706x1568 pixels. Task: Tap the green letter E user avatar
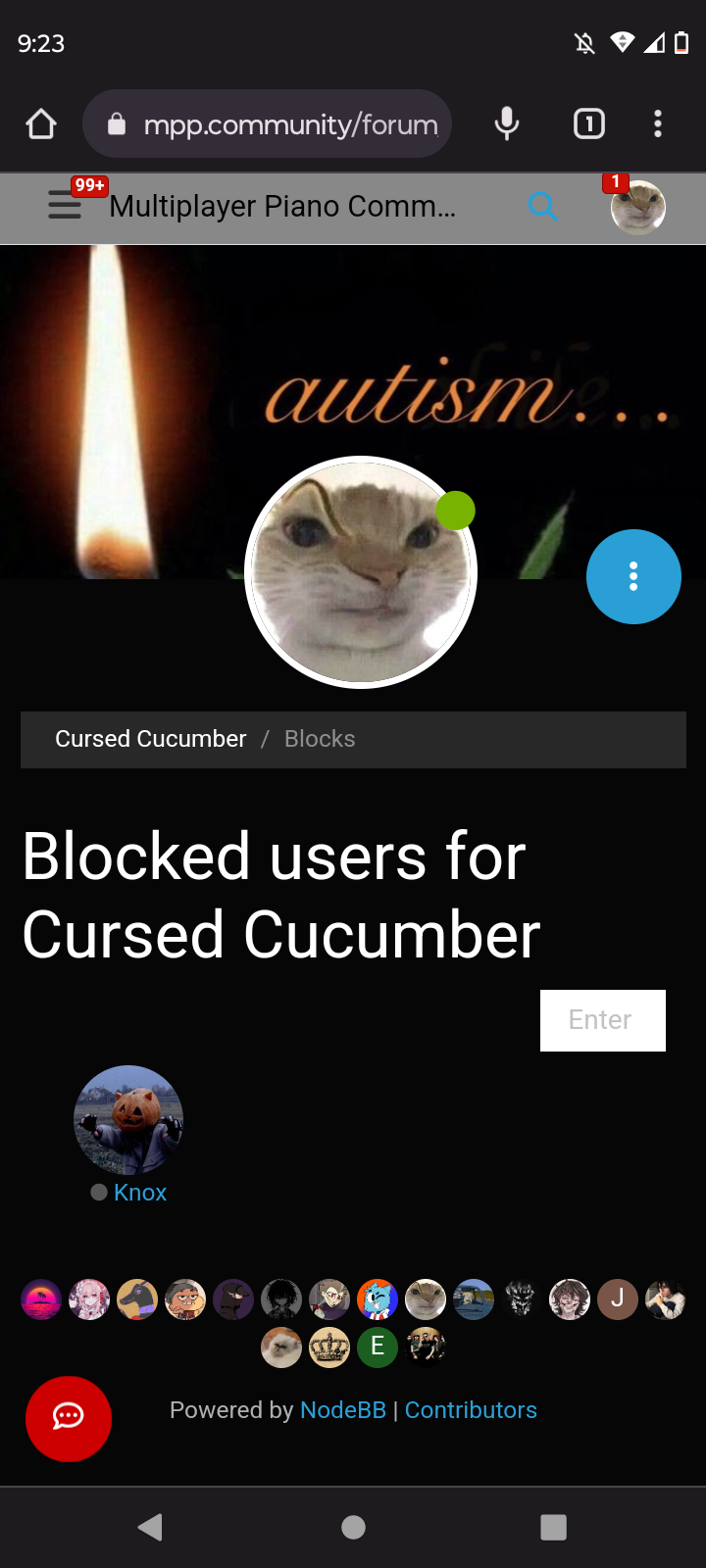[x=378, y=1347]
